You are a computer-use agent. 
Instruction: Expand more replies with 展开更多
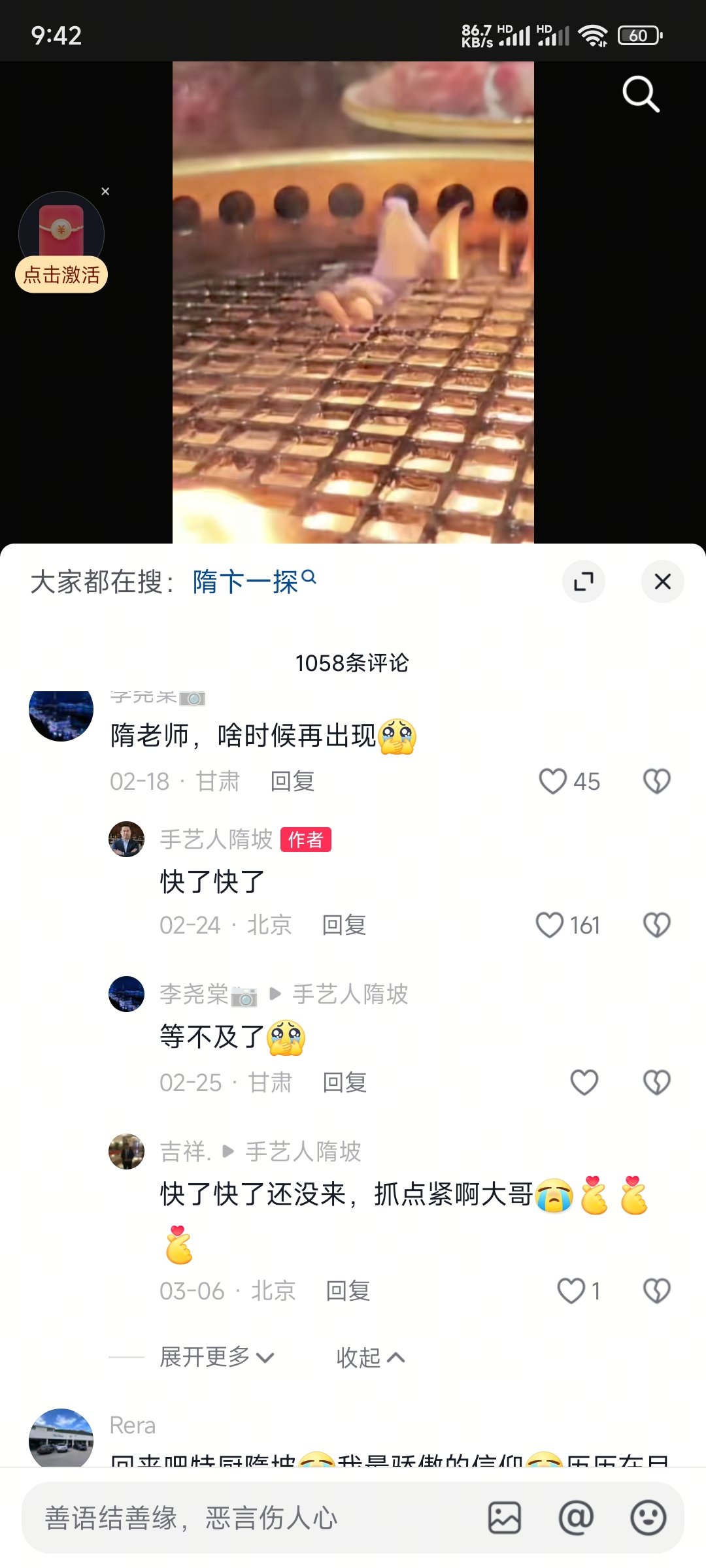tap(216, 1358)
